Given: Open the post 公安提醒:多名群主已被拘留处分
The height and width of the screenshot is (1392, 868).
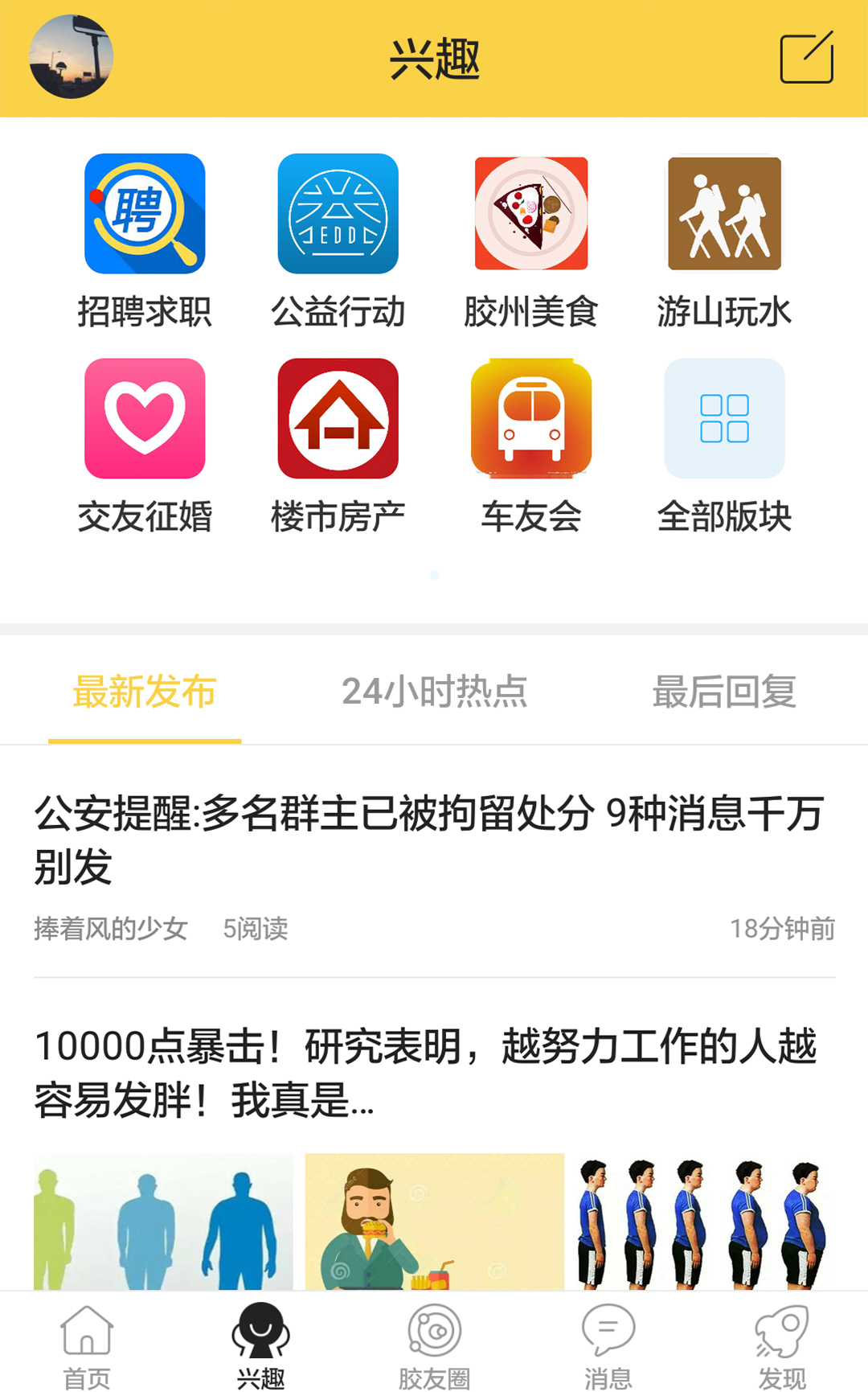Looking at the screenshot, I should click(x=429, y=839).
